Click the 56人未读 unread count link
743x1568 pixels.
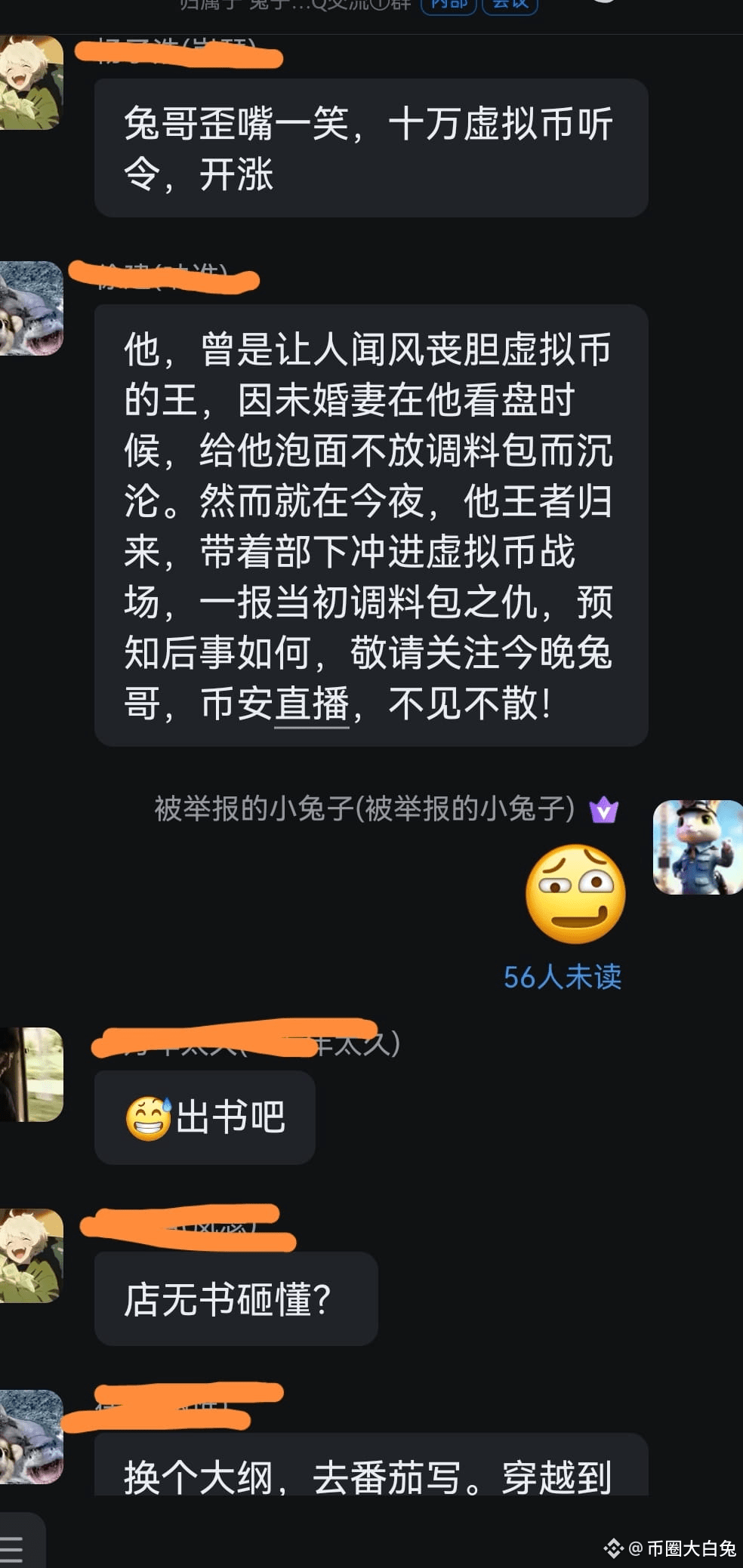(x=561, y=978)
